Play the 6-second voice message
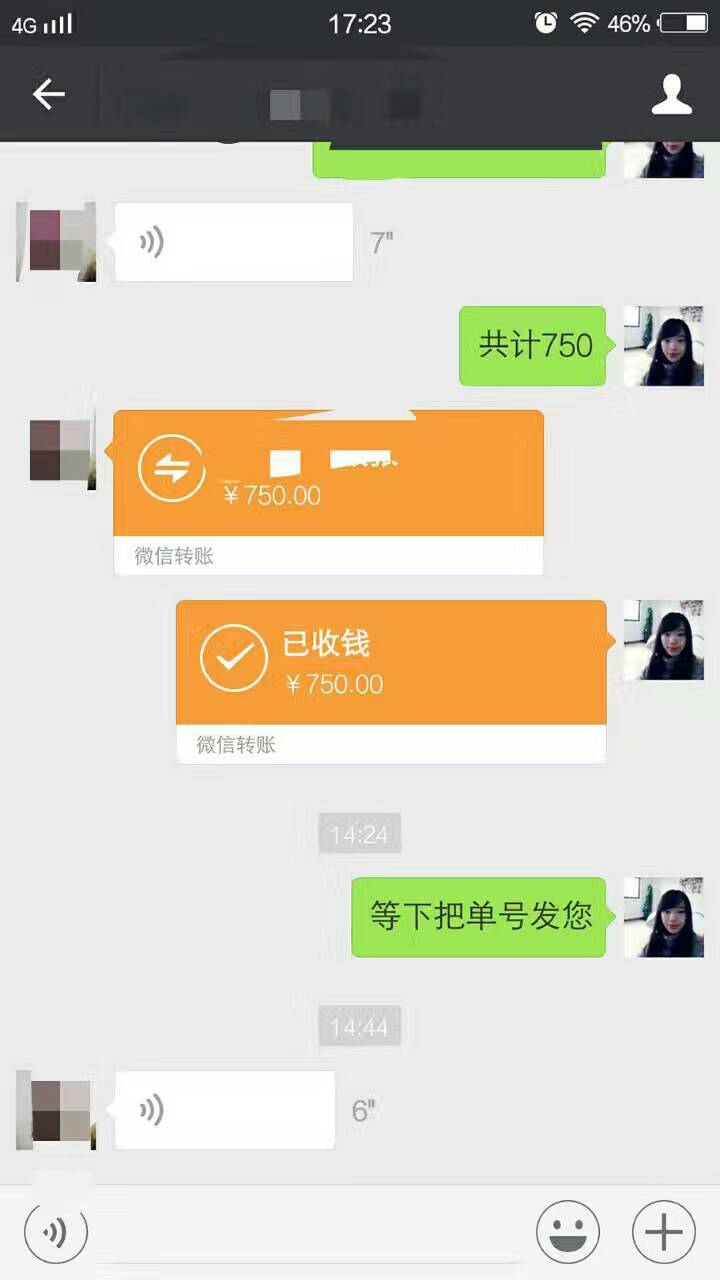Viewport: 720px width, 1280px height. 225,1109
